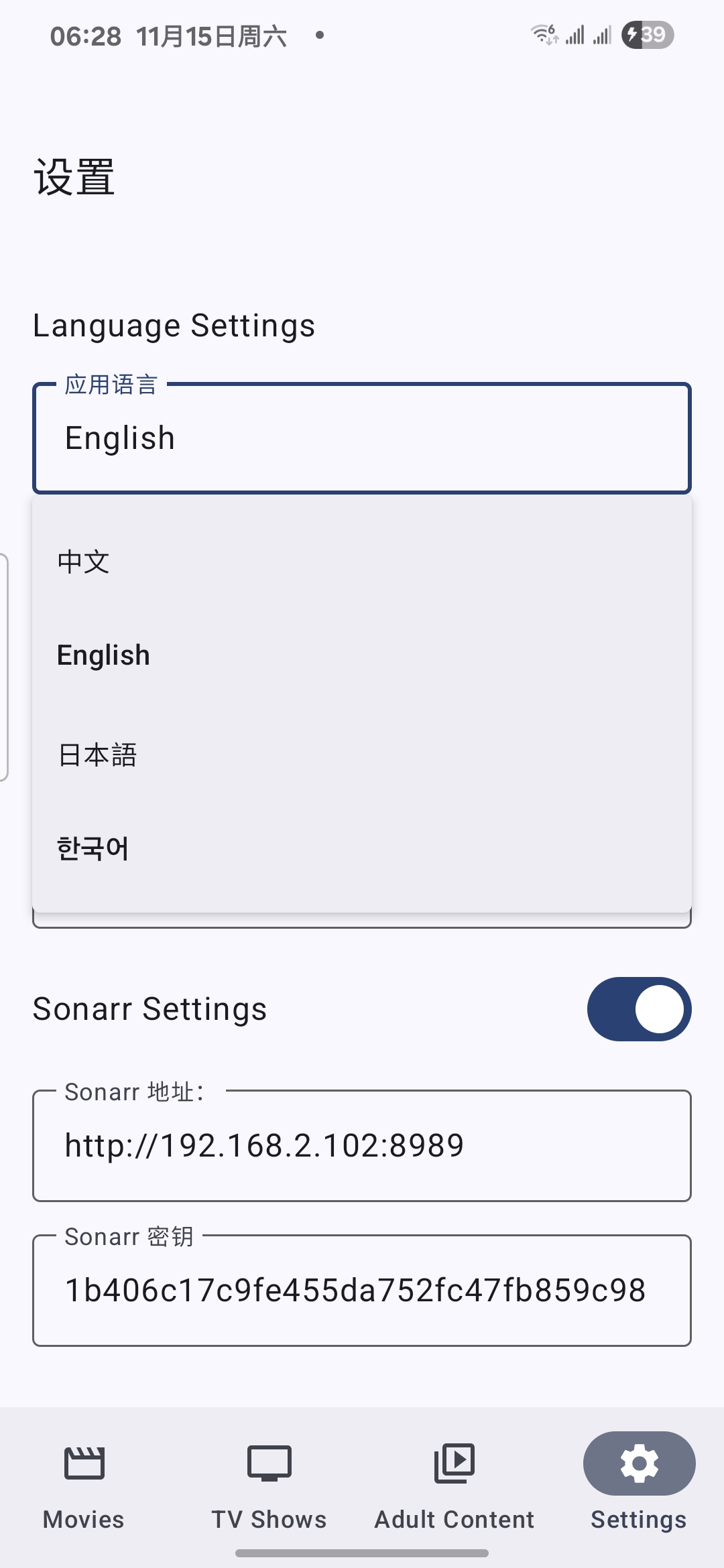Image resolution: width=724 pixels, height=1568 pixels.
Task: Tap the cellular signal strength icon
Action: point(575,34)
